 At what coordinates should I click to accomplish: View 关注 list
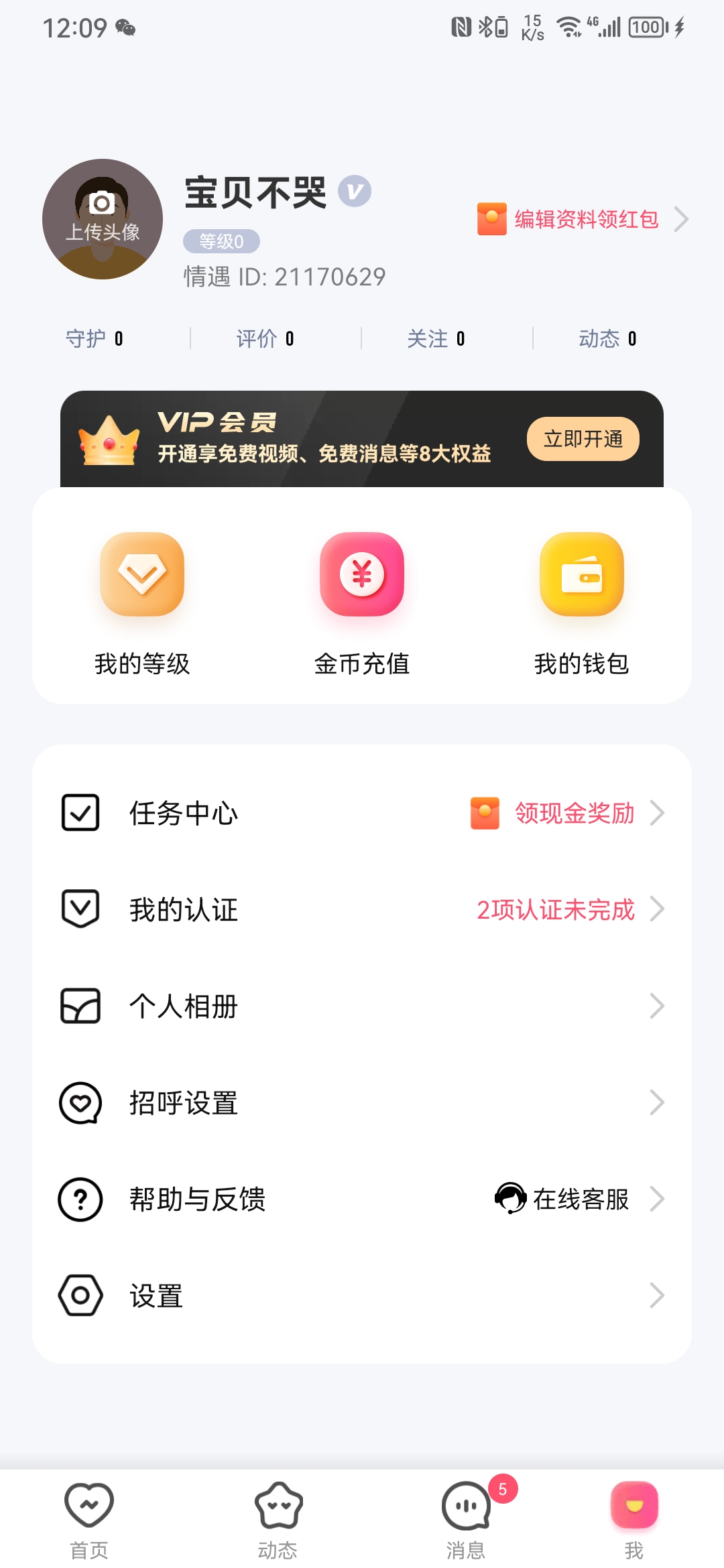436,338
